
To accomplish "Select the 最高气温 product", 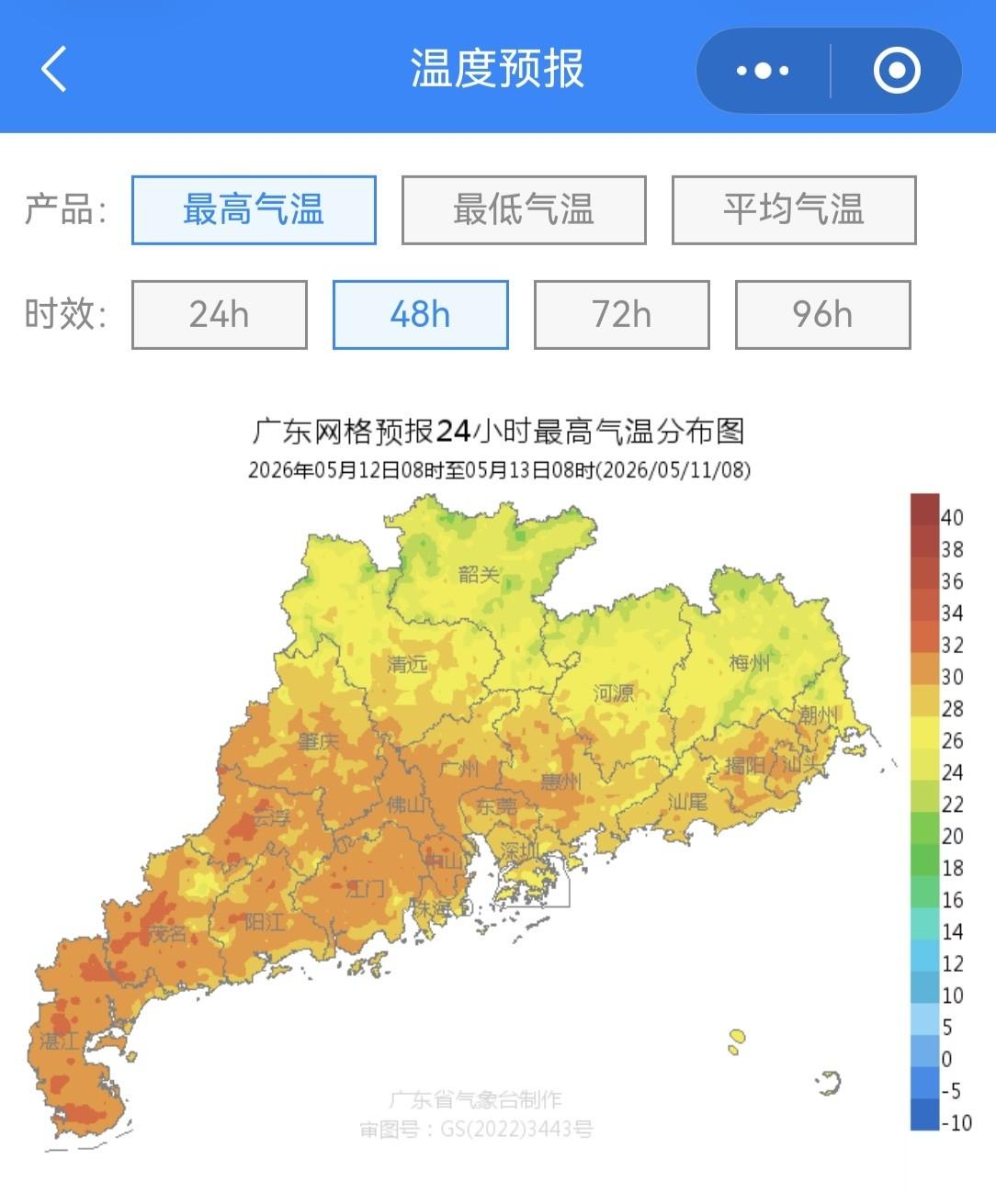I will point(254,210).
